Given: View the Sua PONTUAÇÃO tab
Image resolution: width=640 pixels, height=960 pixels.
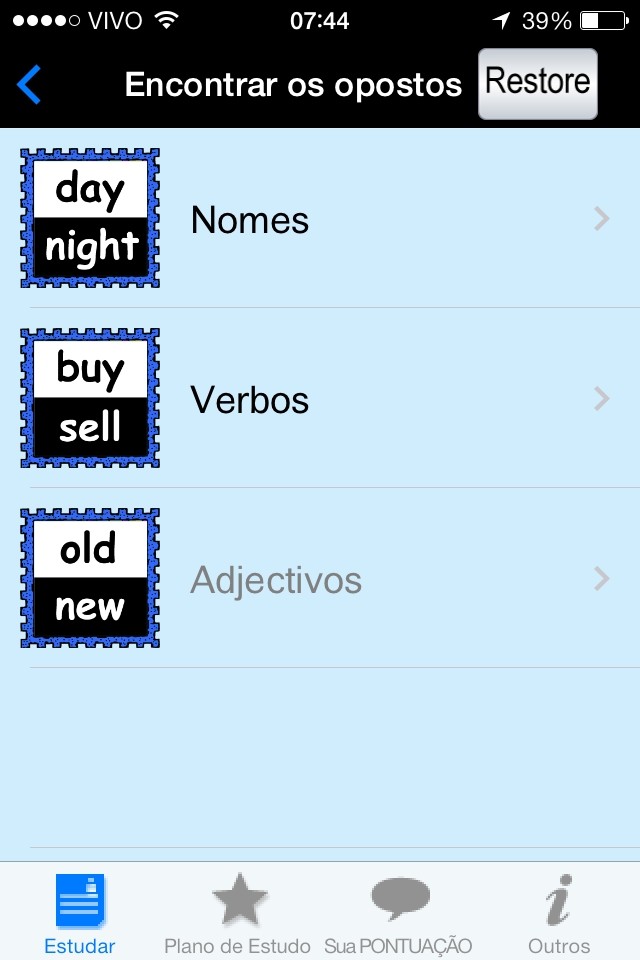Looking at the screenshot, I should (x=398, y=914).
